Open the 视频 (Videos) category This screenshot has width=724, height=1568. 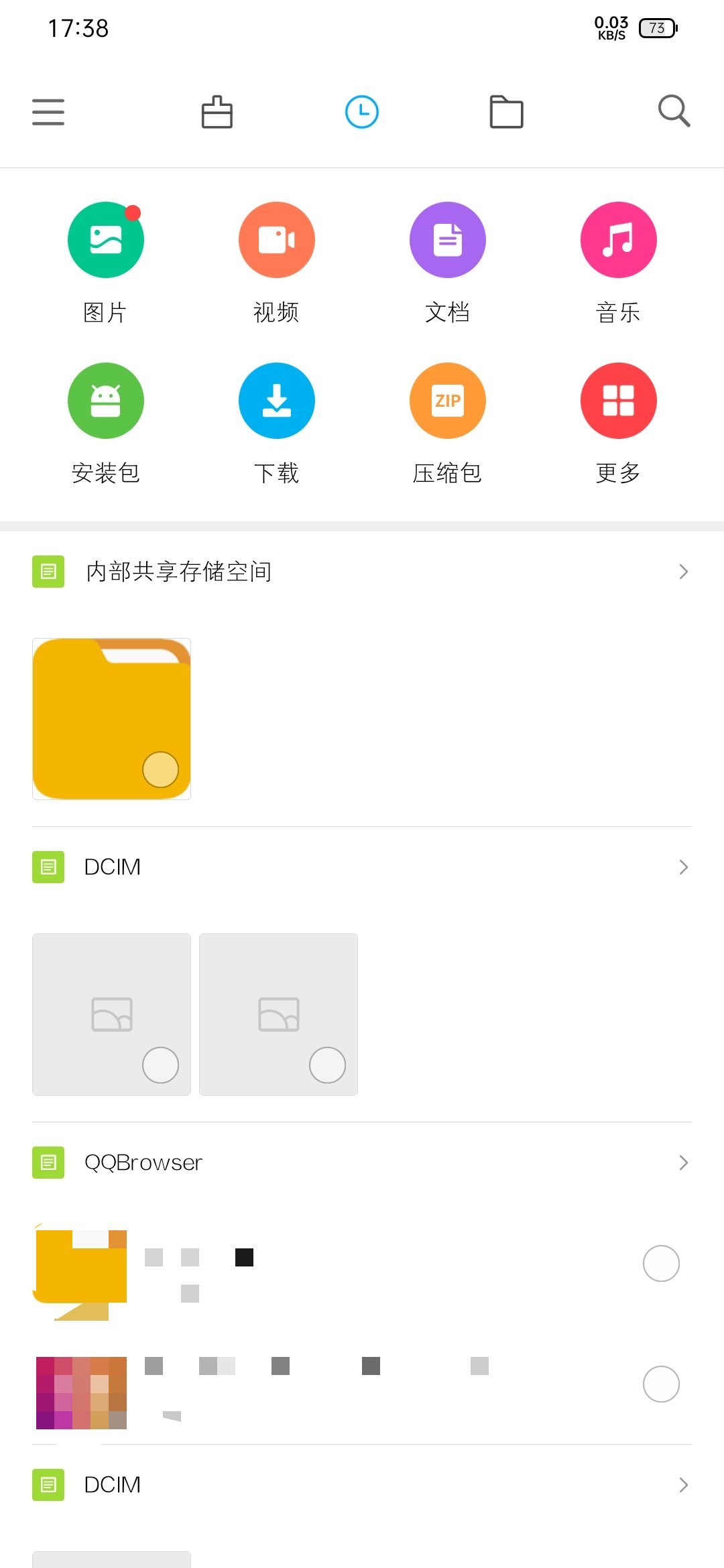tap(276, 240)
